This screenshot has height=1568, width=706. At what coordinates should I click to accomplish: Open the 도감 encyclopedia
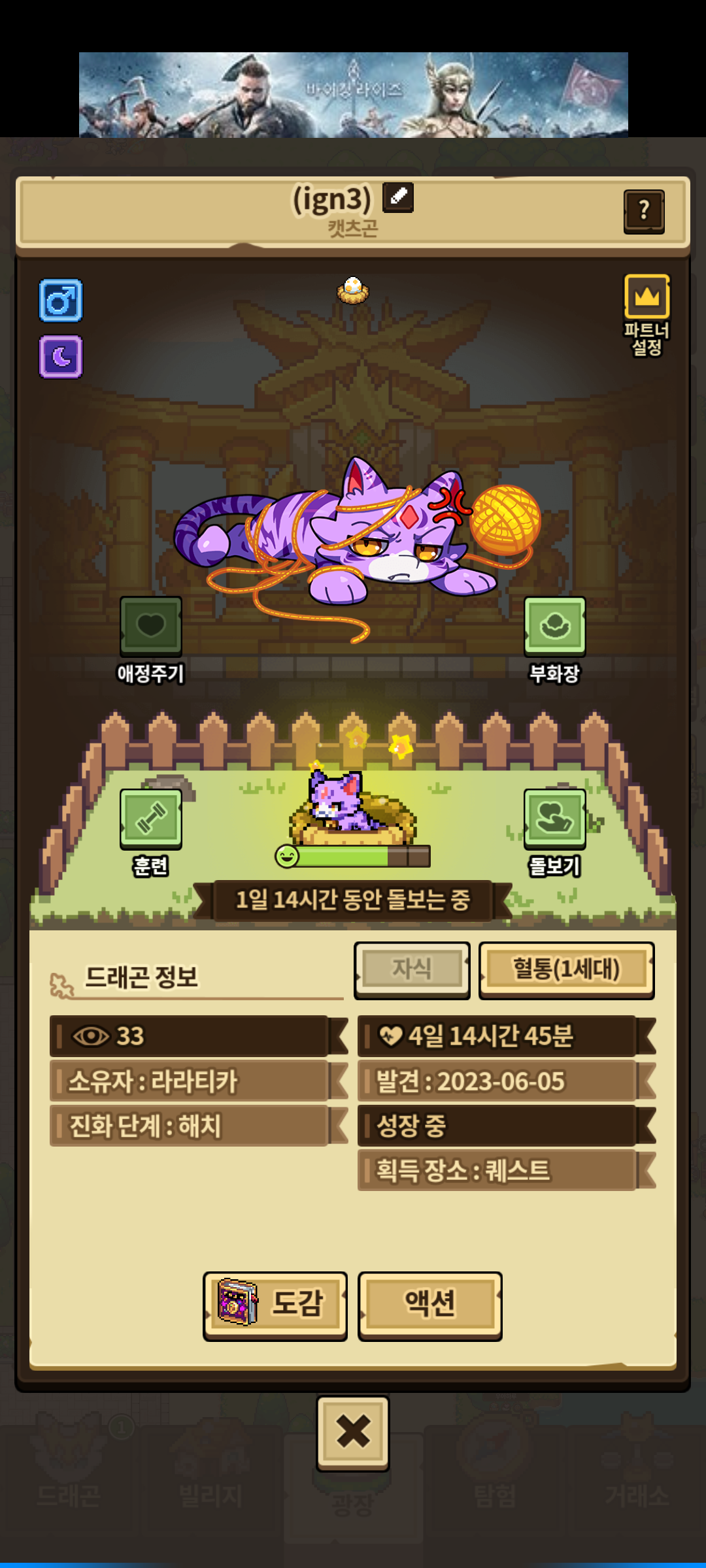coord(275,1305)
